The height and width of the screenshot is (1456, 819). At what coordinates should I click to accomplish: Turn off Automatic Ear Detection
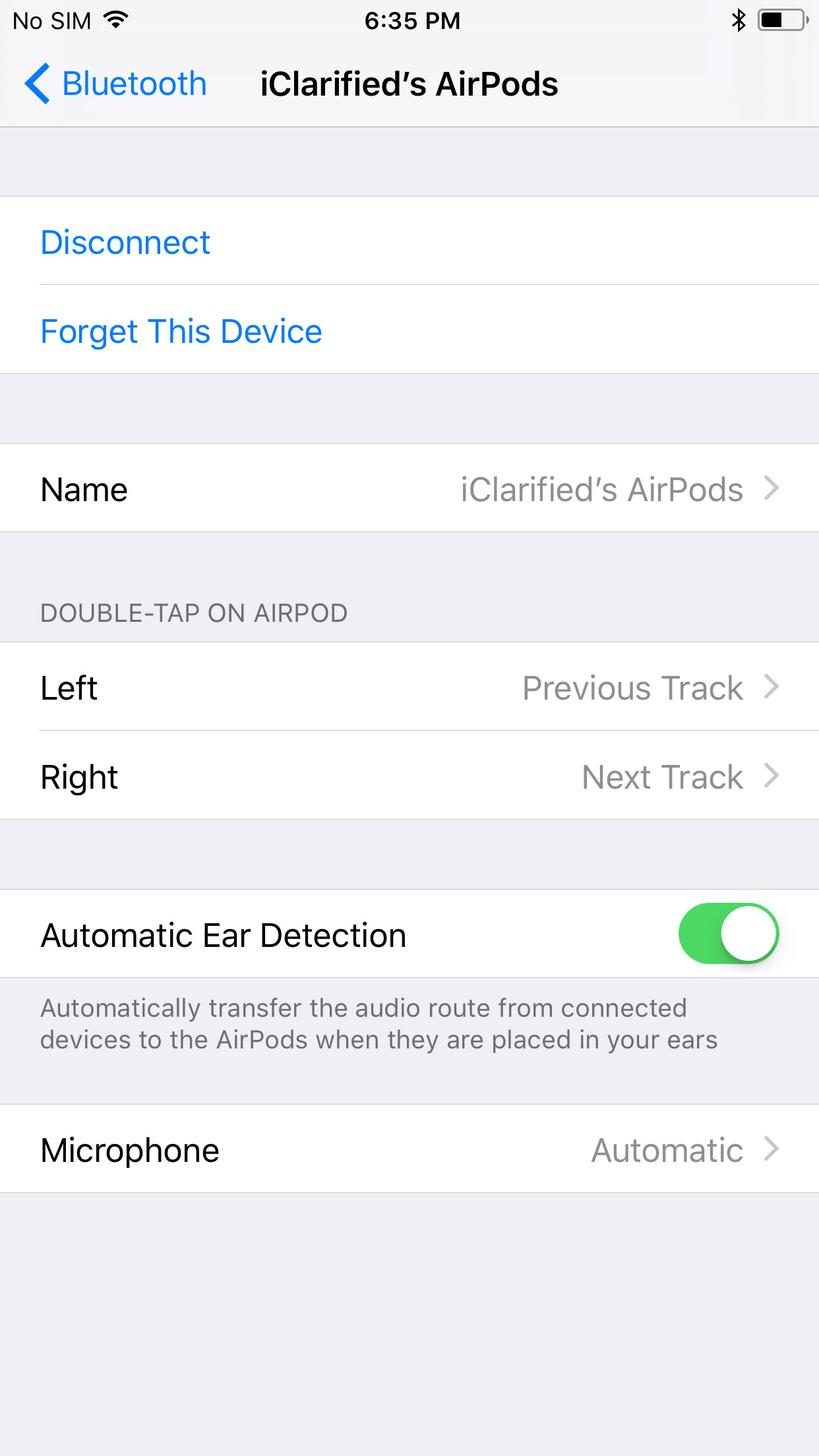coord(728,934)
